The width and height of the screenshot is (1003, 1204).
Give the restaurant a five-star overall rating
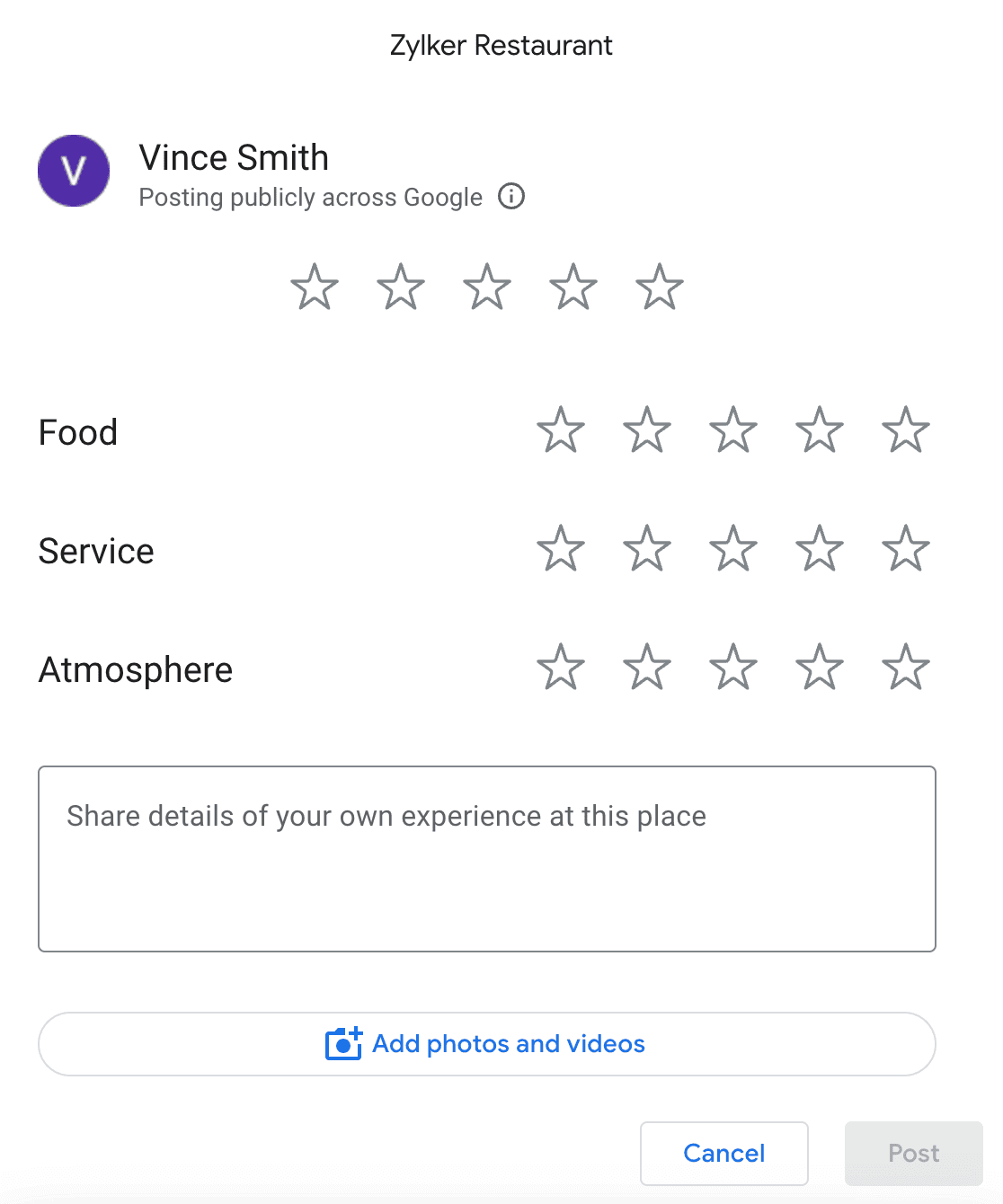(x=660, y=288)
